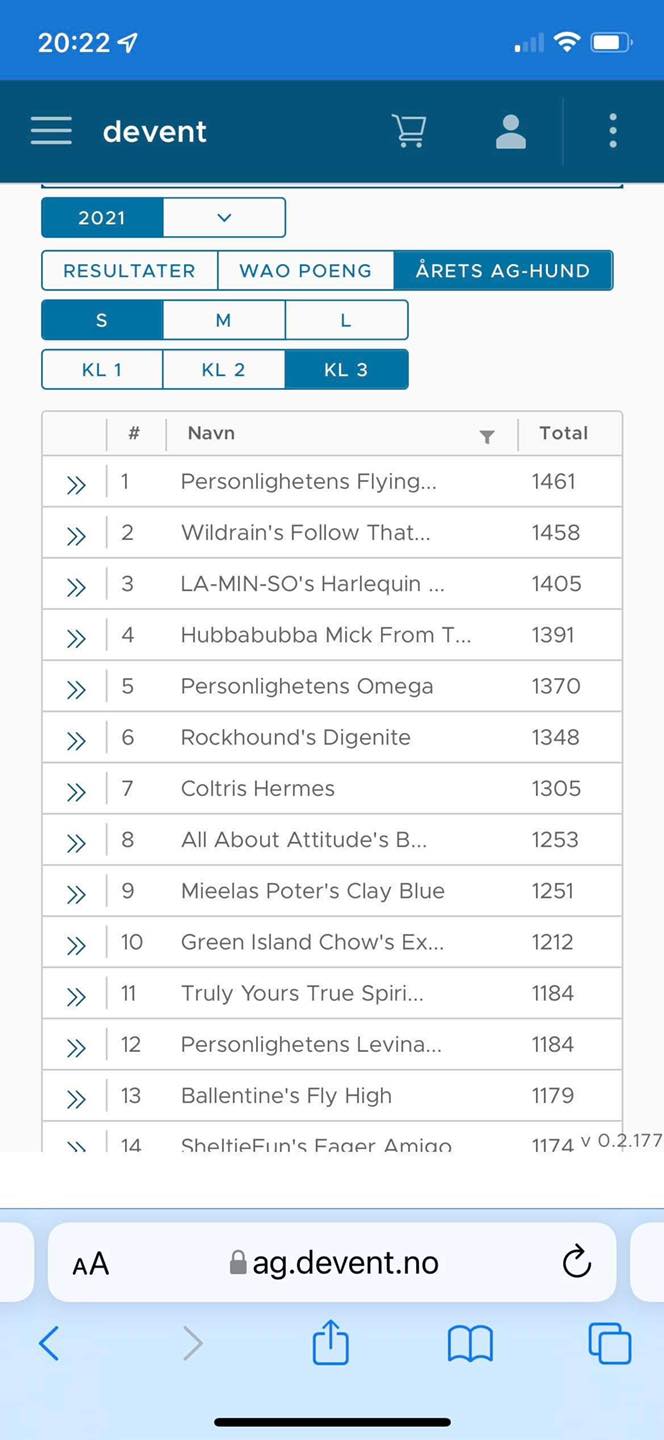
Task: Filter the Navn column
Action: [486, 436]
